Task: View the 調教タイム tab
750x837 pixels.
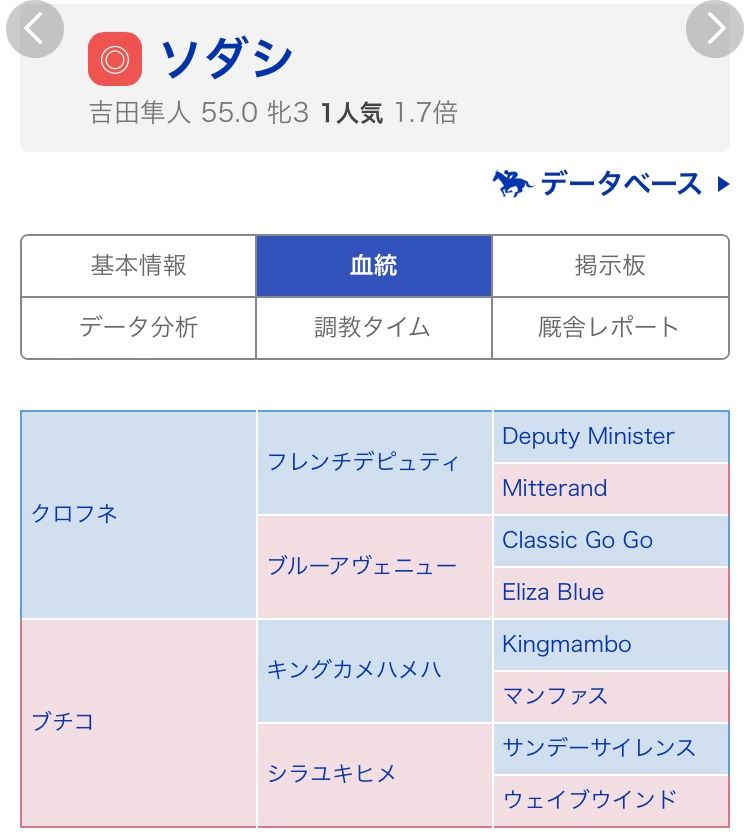Action: point(374,328)
